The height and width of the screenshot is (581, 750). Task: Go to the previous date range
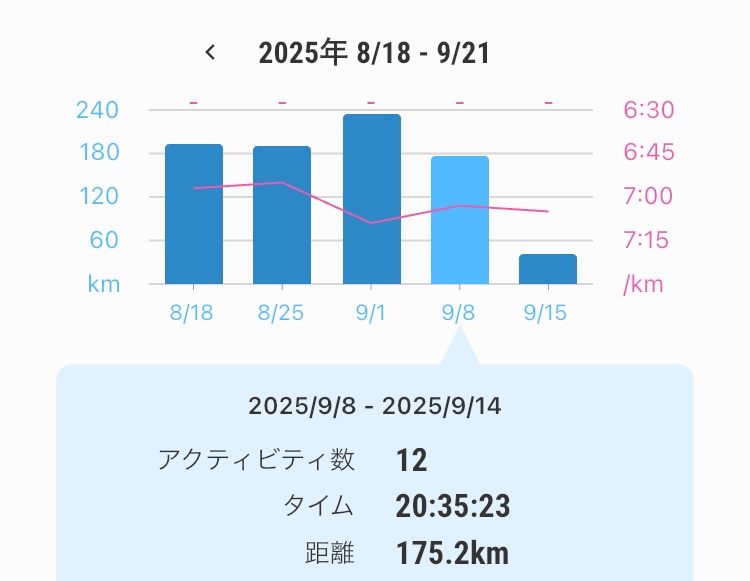point(210,53)
